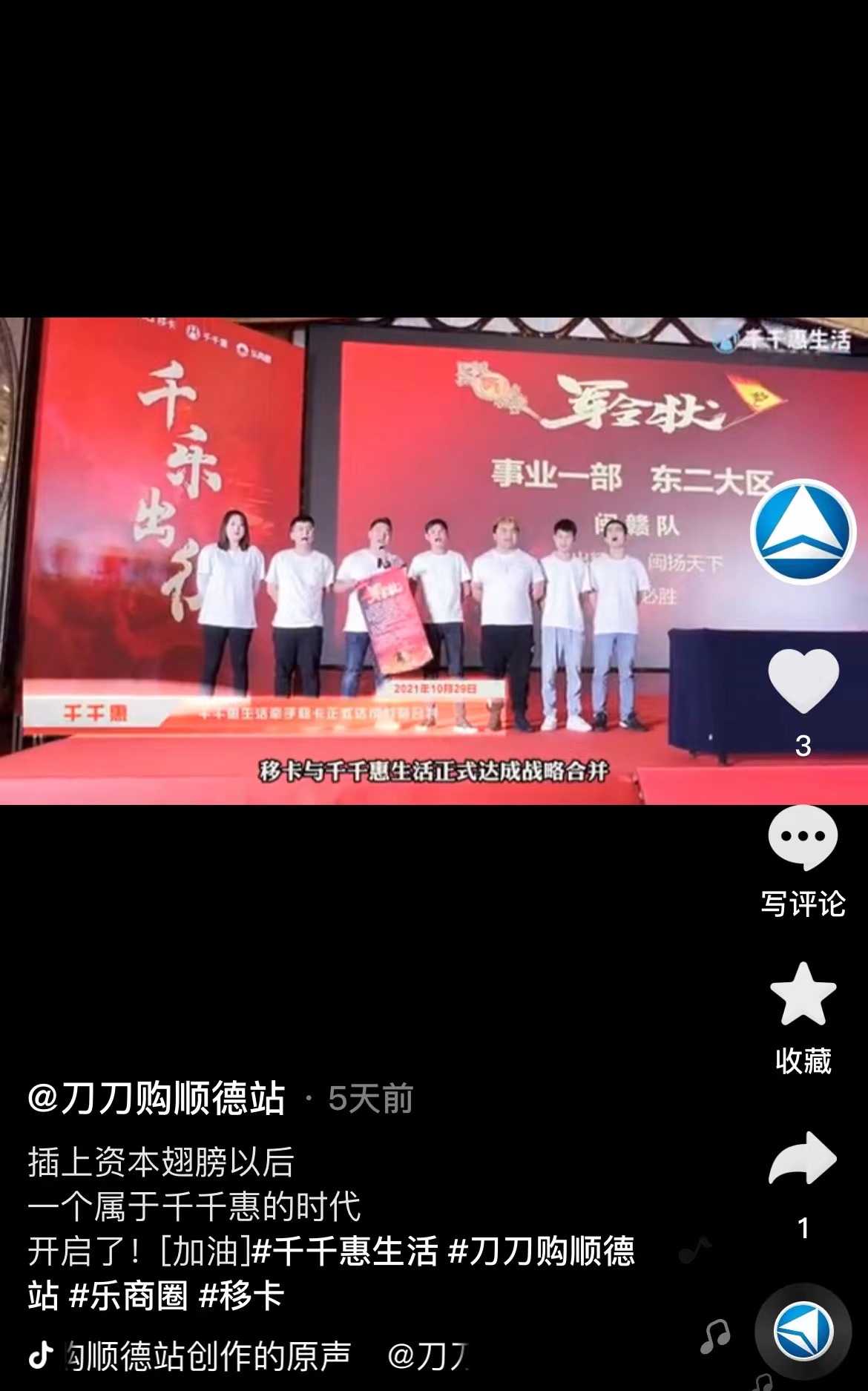This screenshot has height=1391, width=868.
Task: Like this video with the heart
Action: tap(803, 680)
